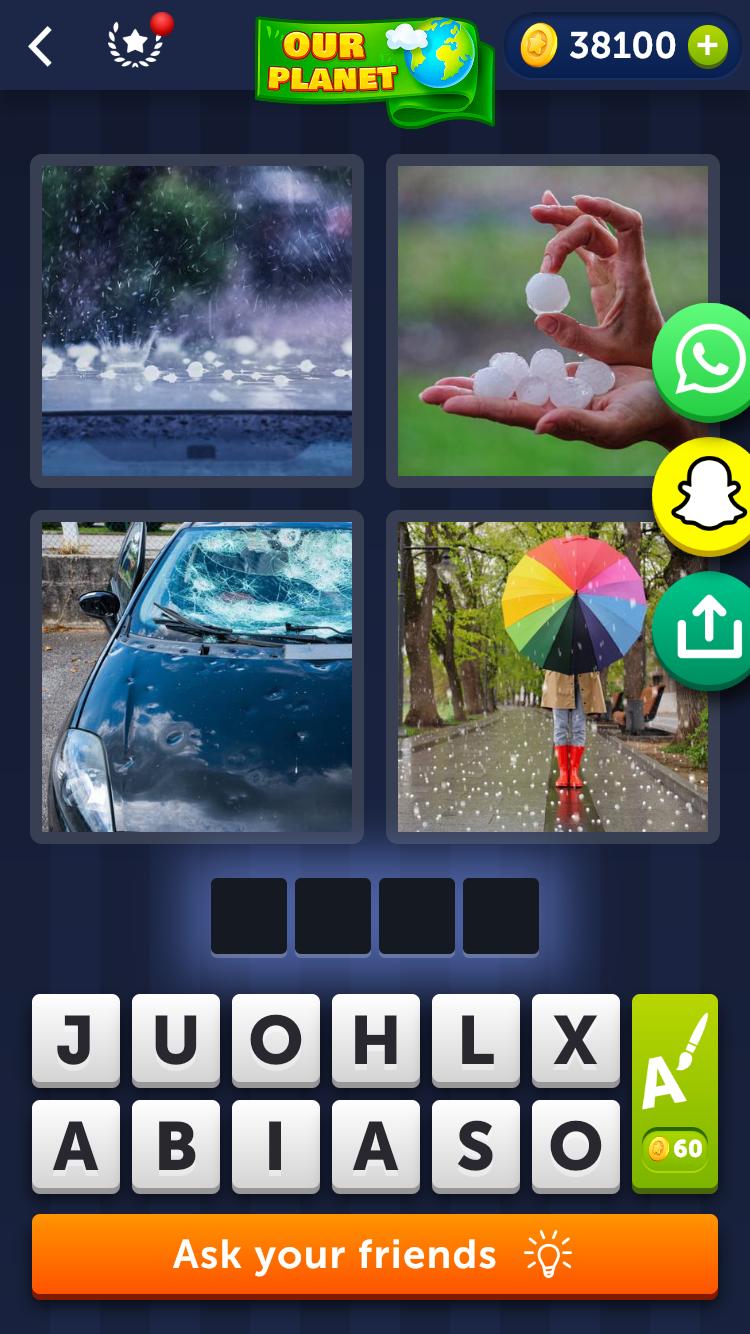Open the generic share button

click(x=708, y=630)
